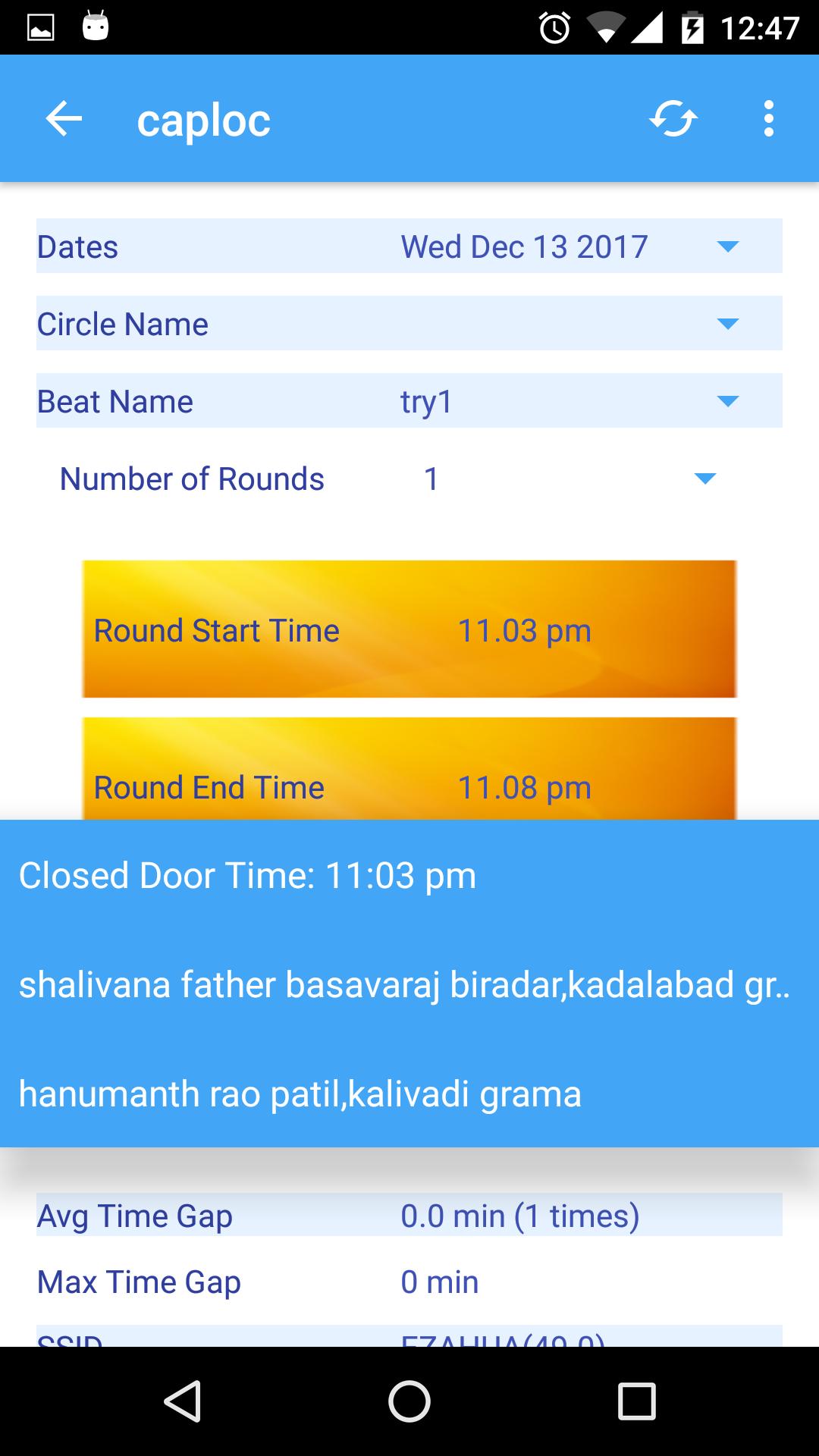
Task: Open recent apps from navigation bar
Action: (636, 1401)
